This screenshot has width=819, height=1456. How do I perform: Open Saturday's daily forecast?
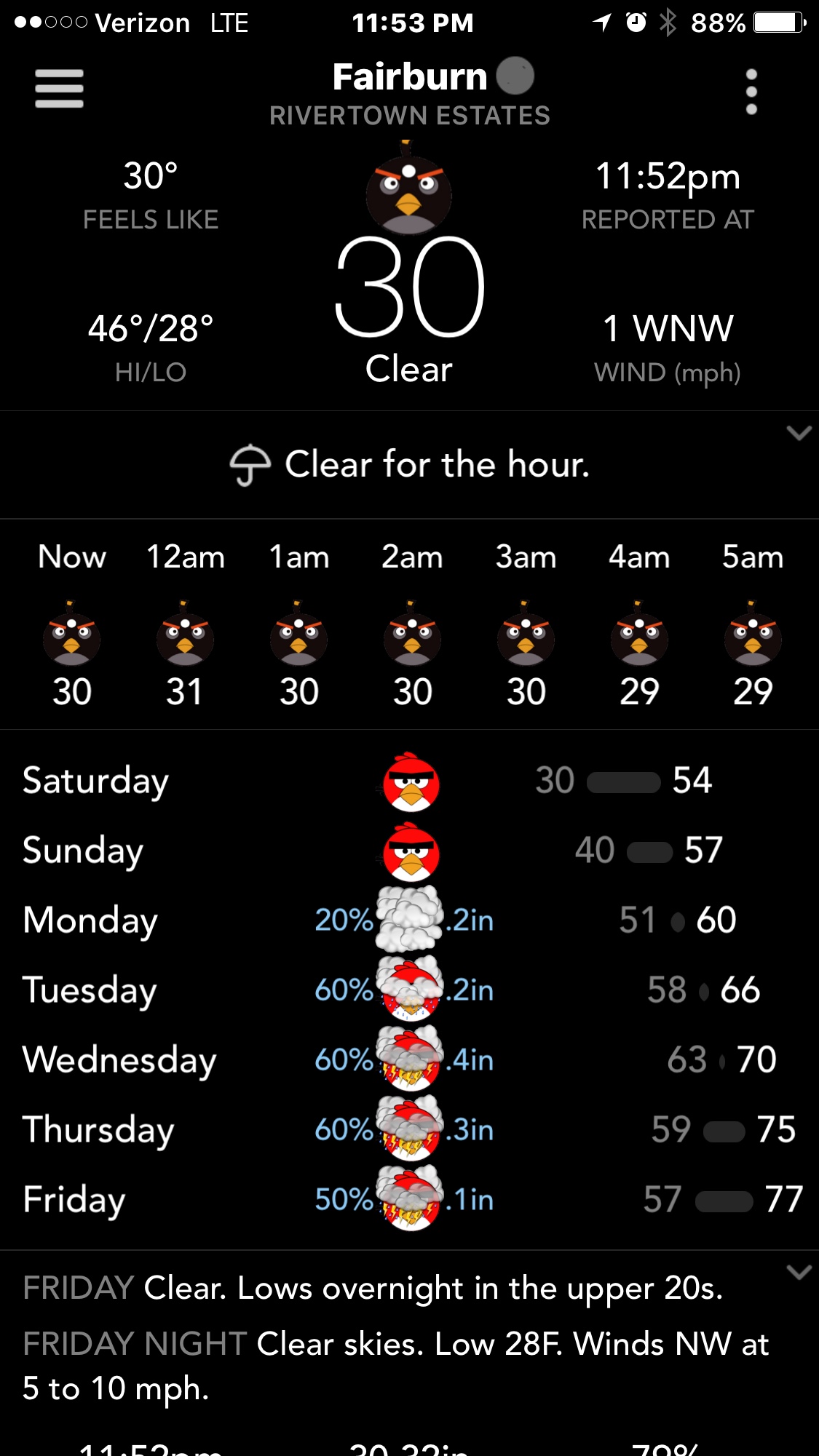click(409, 781)
